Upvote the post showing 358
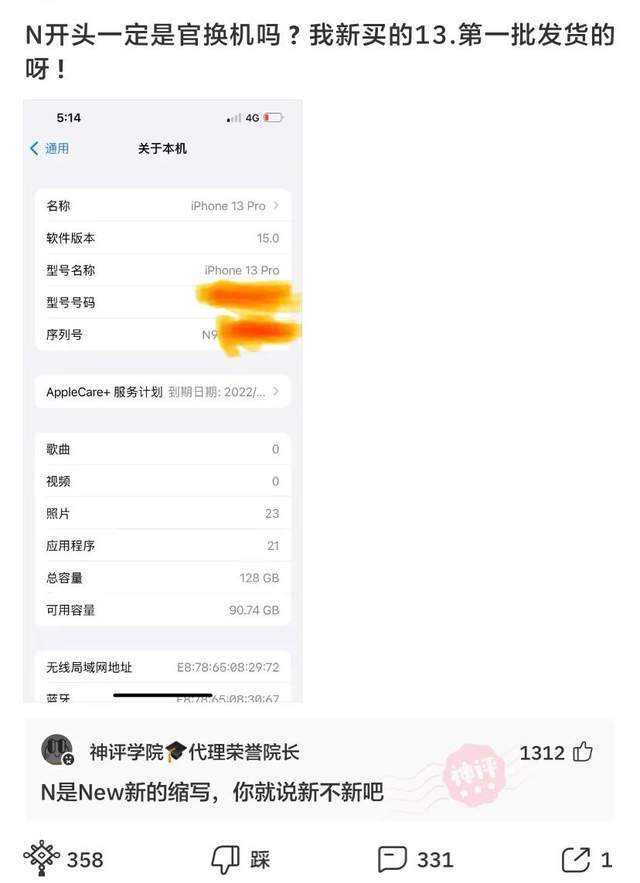The width and height of the screenshot is (640, 883). point(42,858)
